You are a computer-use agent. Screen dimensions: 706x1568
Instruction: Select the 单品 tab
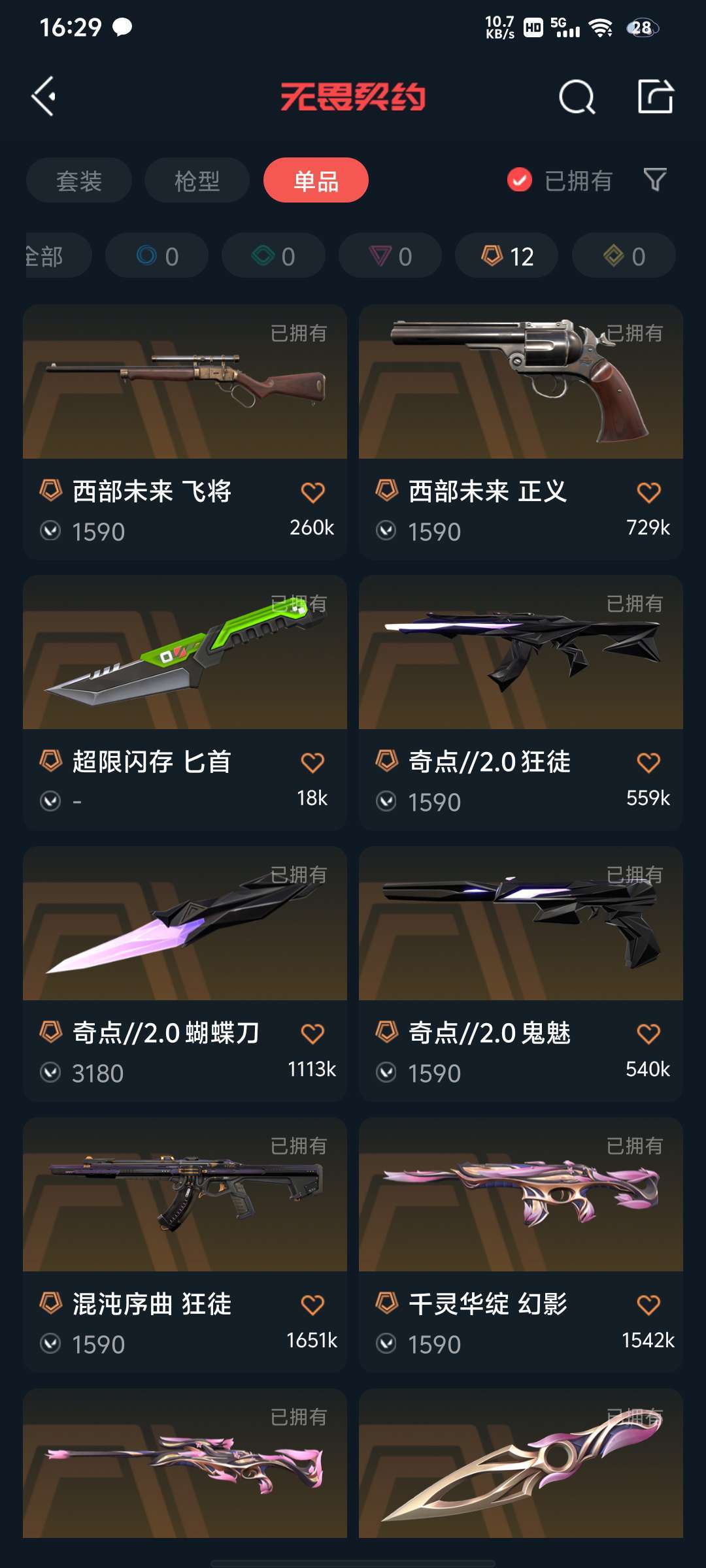[316, 180]
